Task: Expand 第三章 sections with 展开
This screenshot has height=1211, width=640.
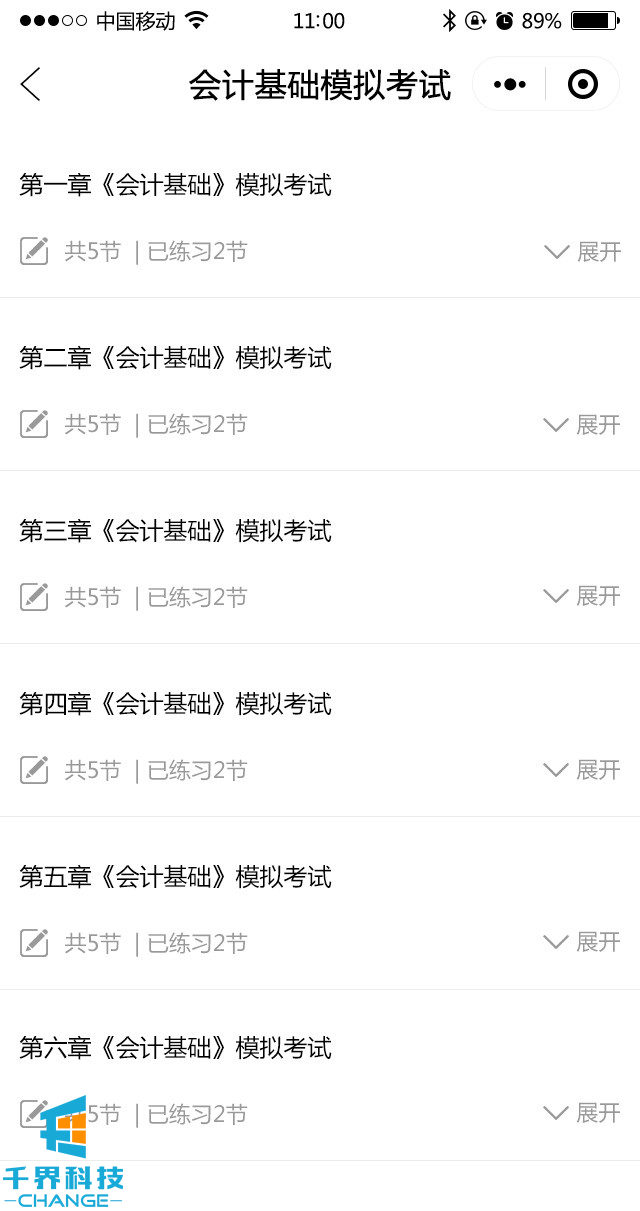Action: (x=583, y=596)
